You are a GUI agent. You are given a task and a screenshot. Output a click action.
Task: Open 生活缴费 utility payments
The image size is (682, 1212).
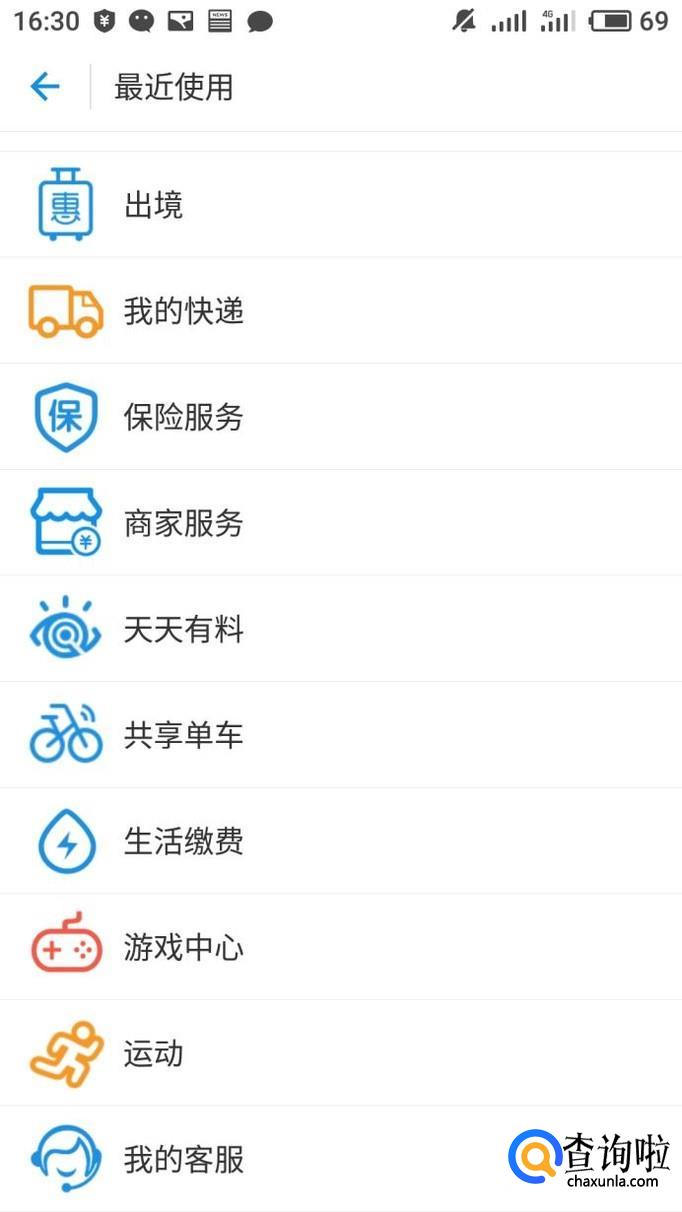pyautogui.click(x=183, y=842)
